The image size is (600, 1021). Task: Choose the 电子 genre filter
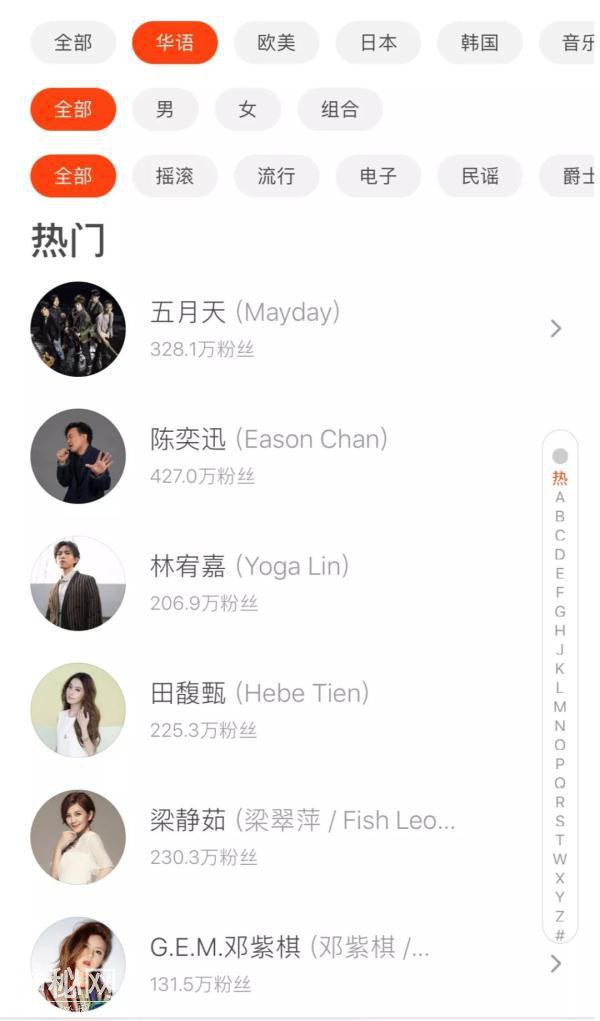tap(378, 176)
